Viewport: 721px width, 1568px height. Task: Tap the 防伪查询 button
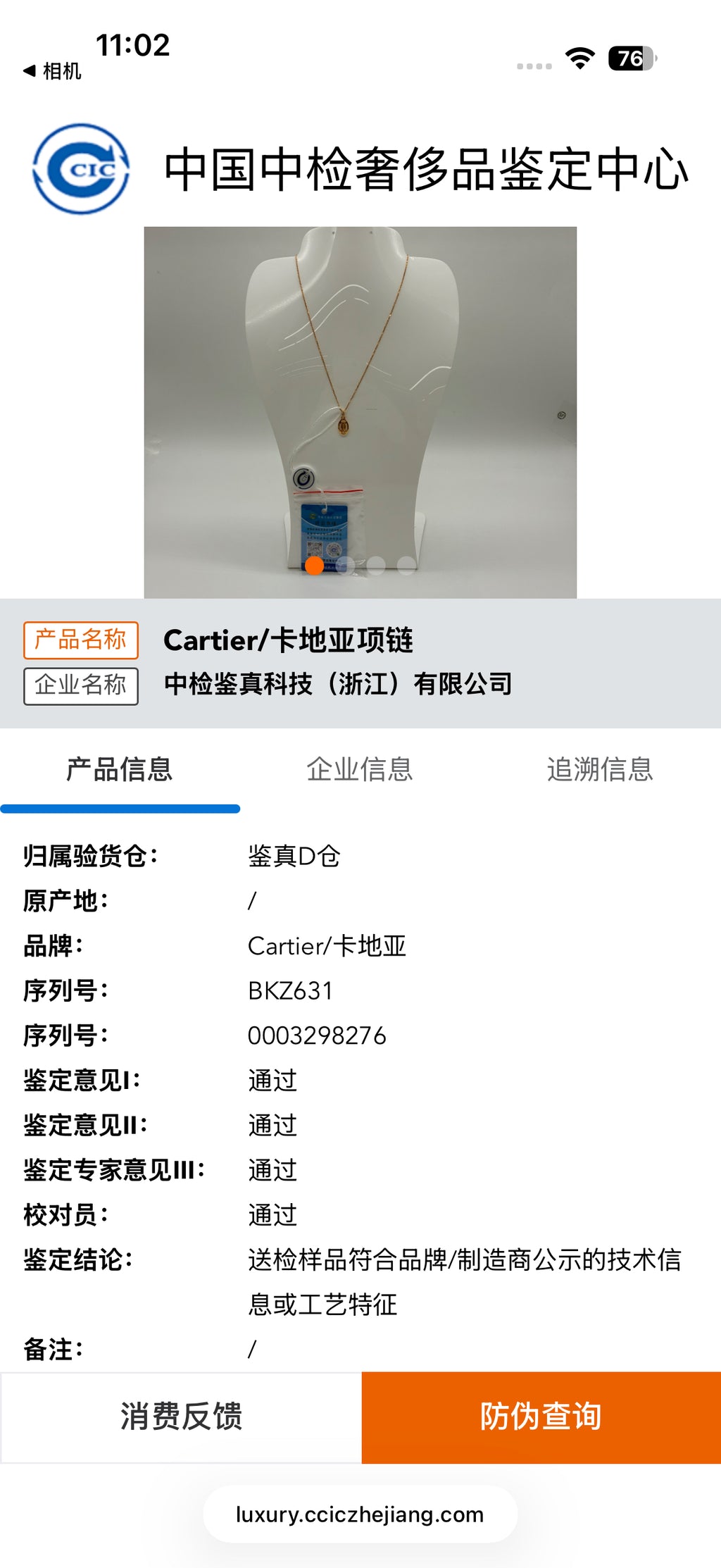coord(541,1417)
